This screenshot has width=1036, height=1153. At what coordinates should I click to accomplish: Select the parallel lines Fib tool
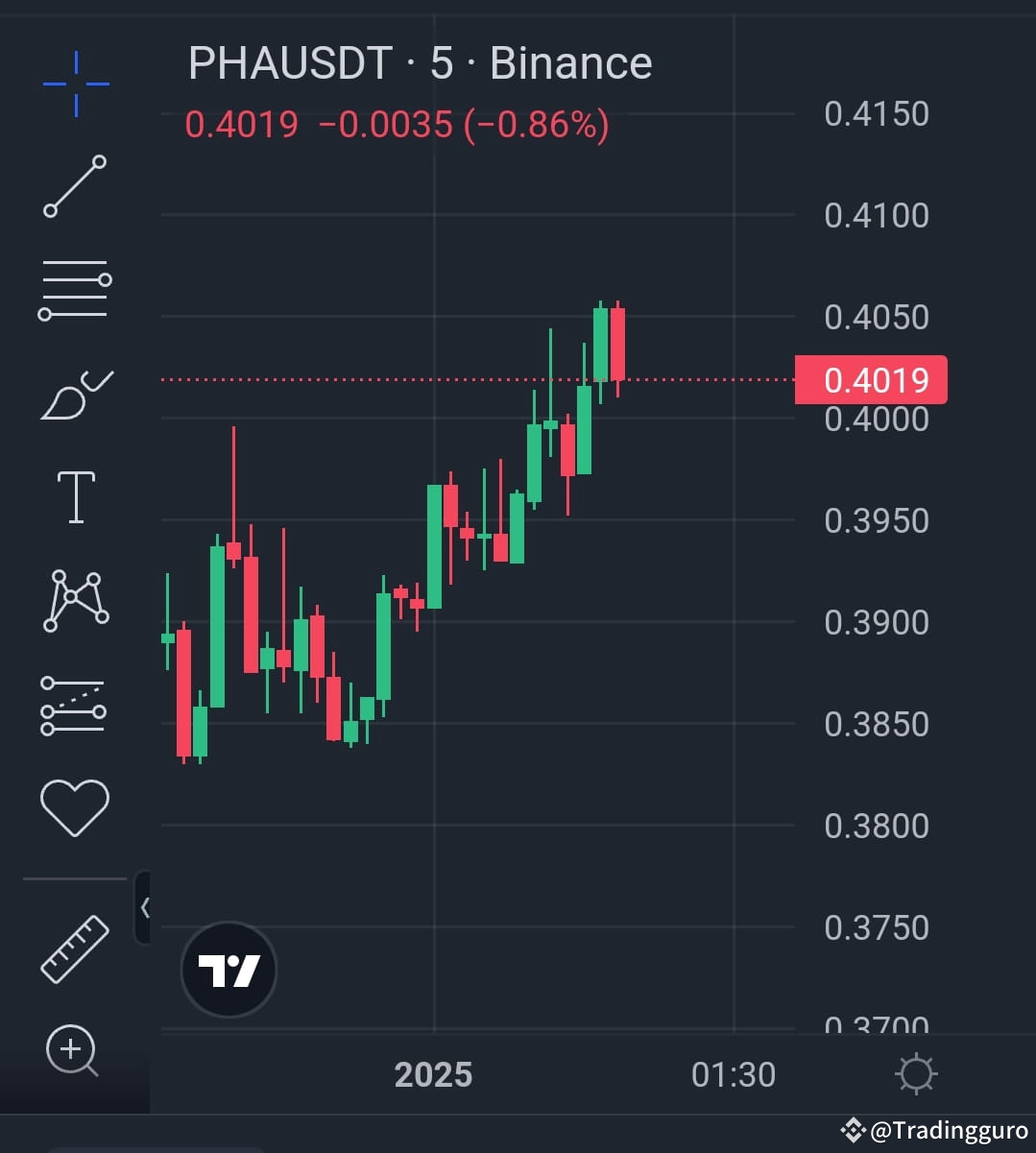tap(75, 286)
